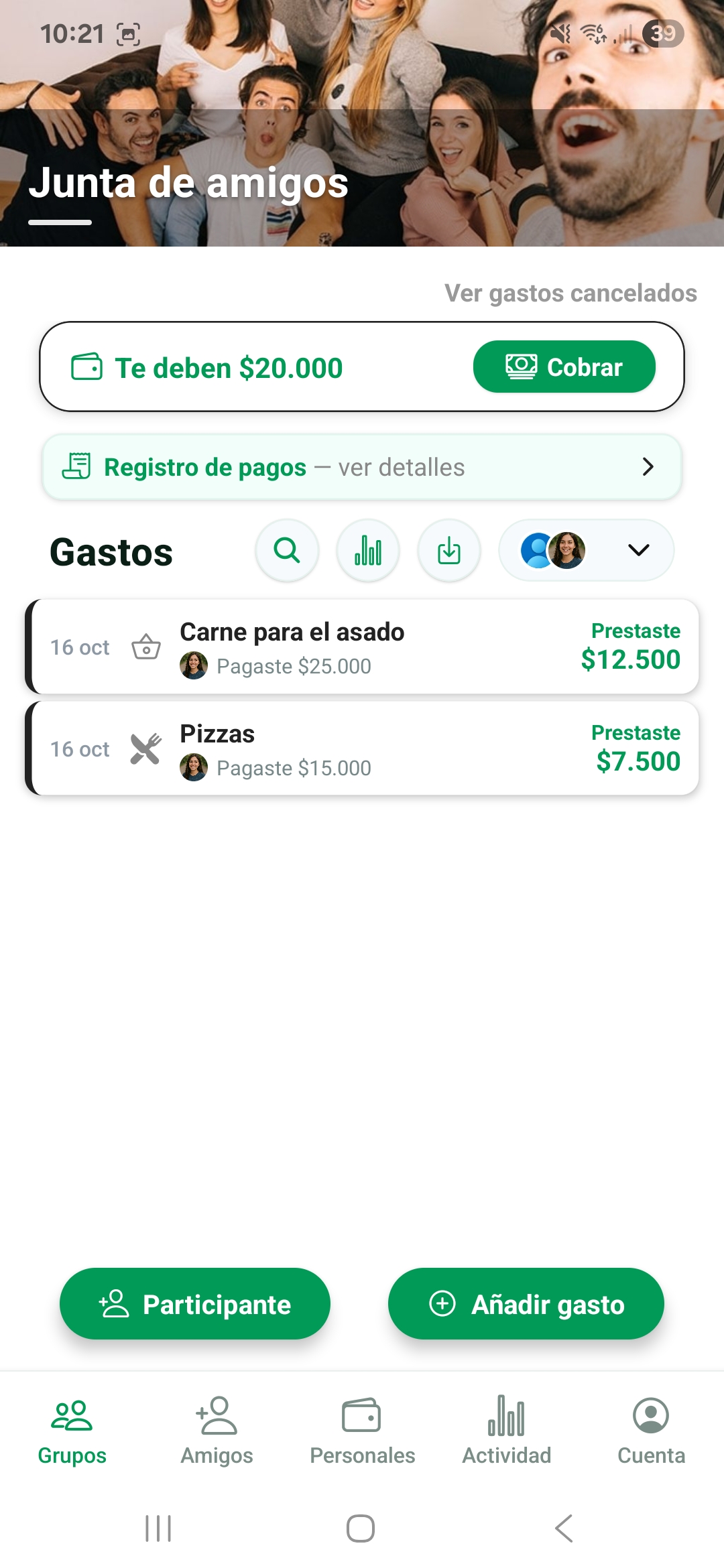Viewport: 724px width, 1568px height.
Task: Open the Cuenta profile section
Action: [651, 1434]
